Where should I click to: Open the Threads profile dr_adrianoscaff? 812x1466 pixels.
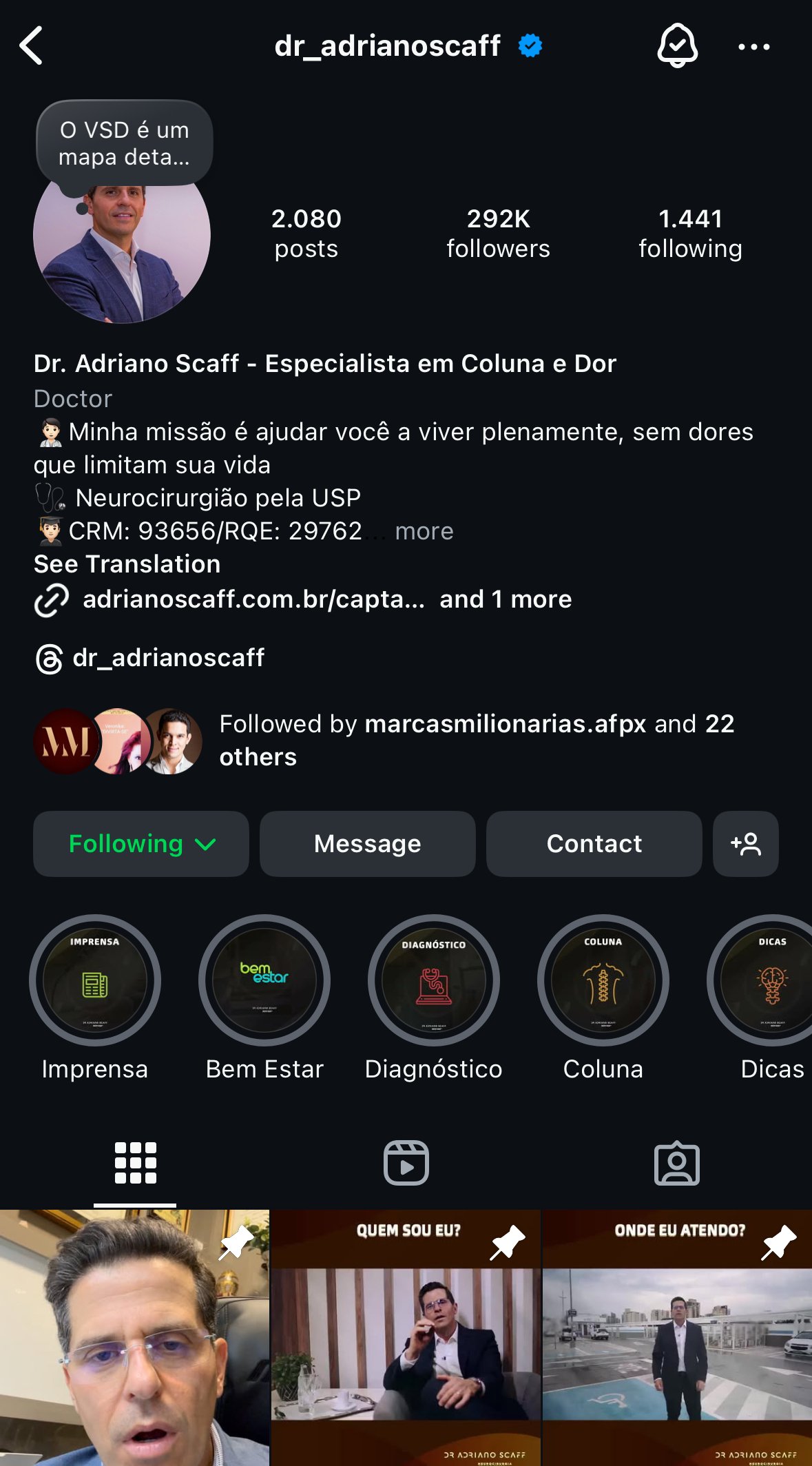[x=168, y=658]
